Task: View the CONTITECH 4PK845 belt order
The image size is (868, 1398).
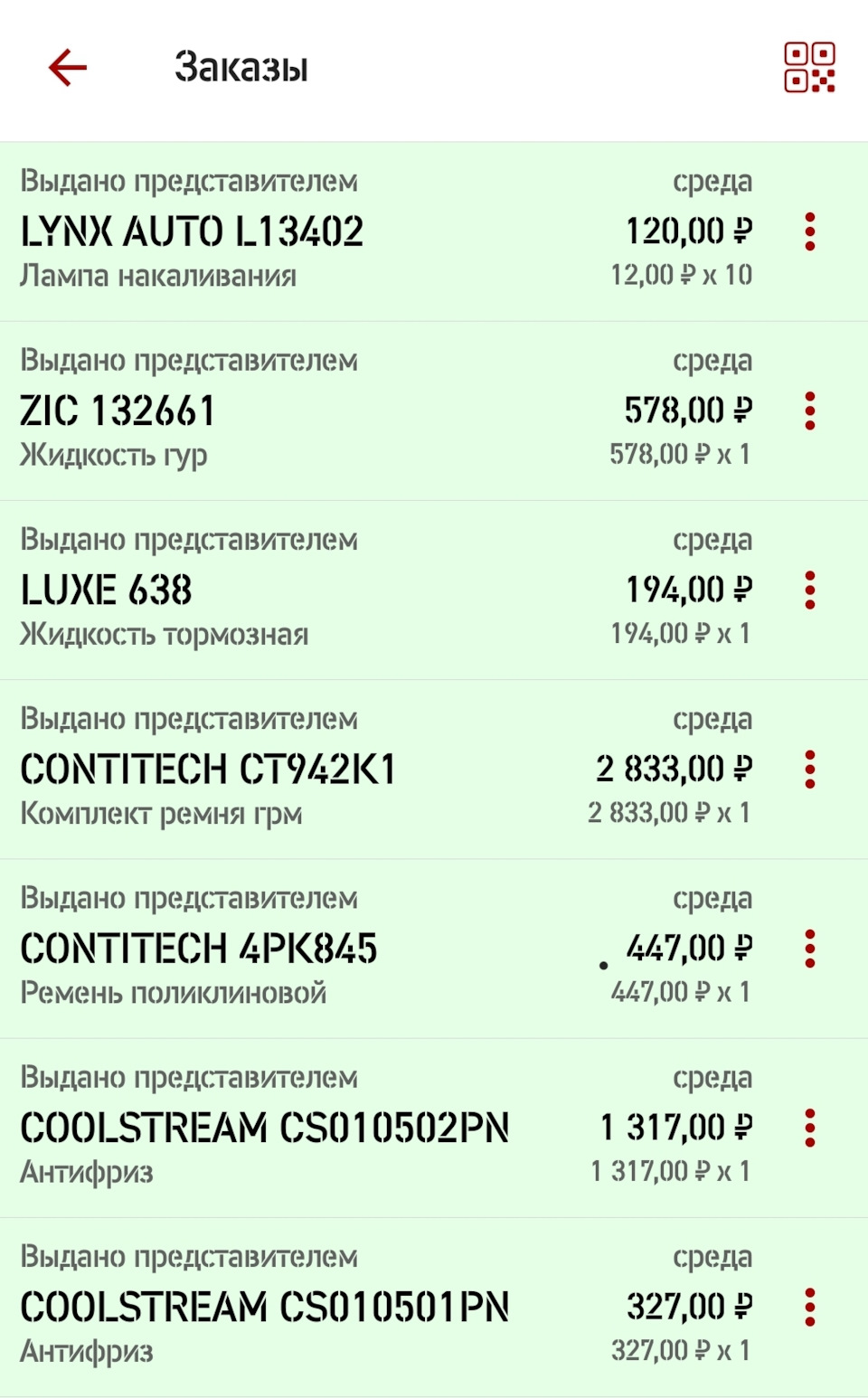Action: 362,948
